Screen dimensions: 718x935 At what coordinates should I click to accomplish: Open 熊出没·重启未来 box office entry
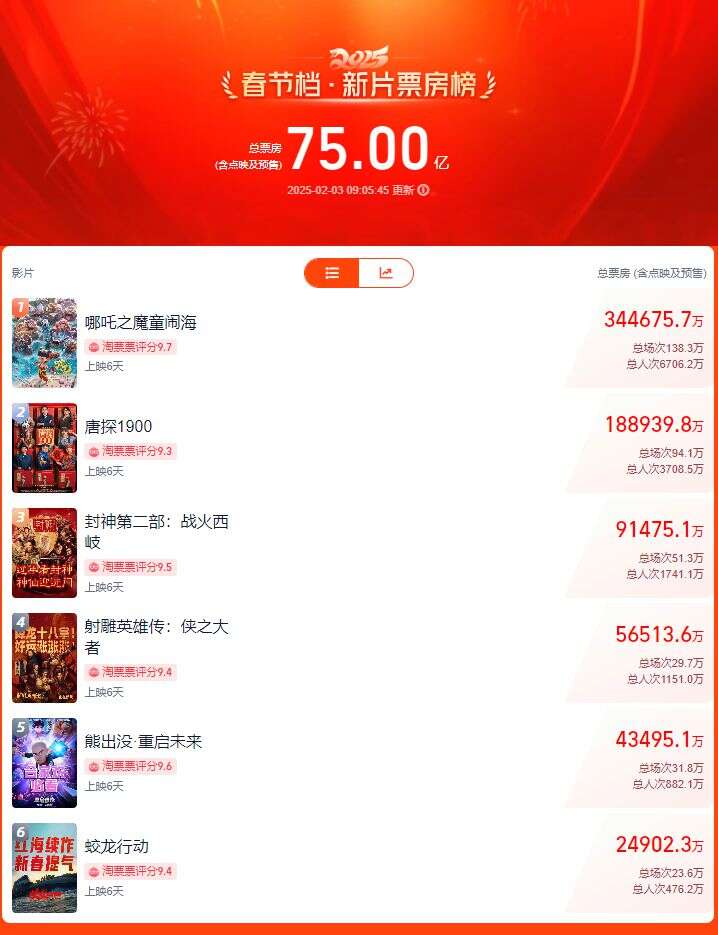tap(144, 741)
